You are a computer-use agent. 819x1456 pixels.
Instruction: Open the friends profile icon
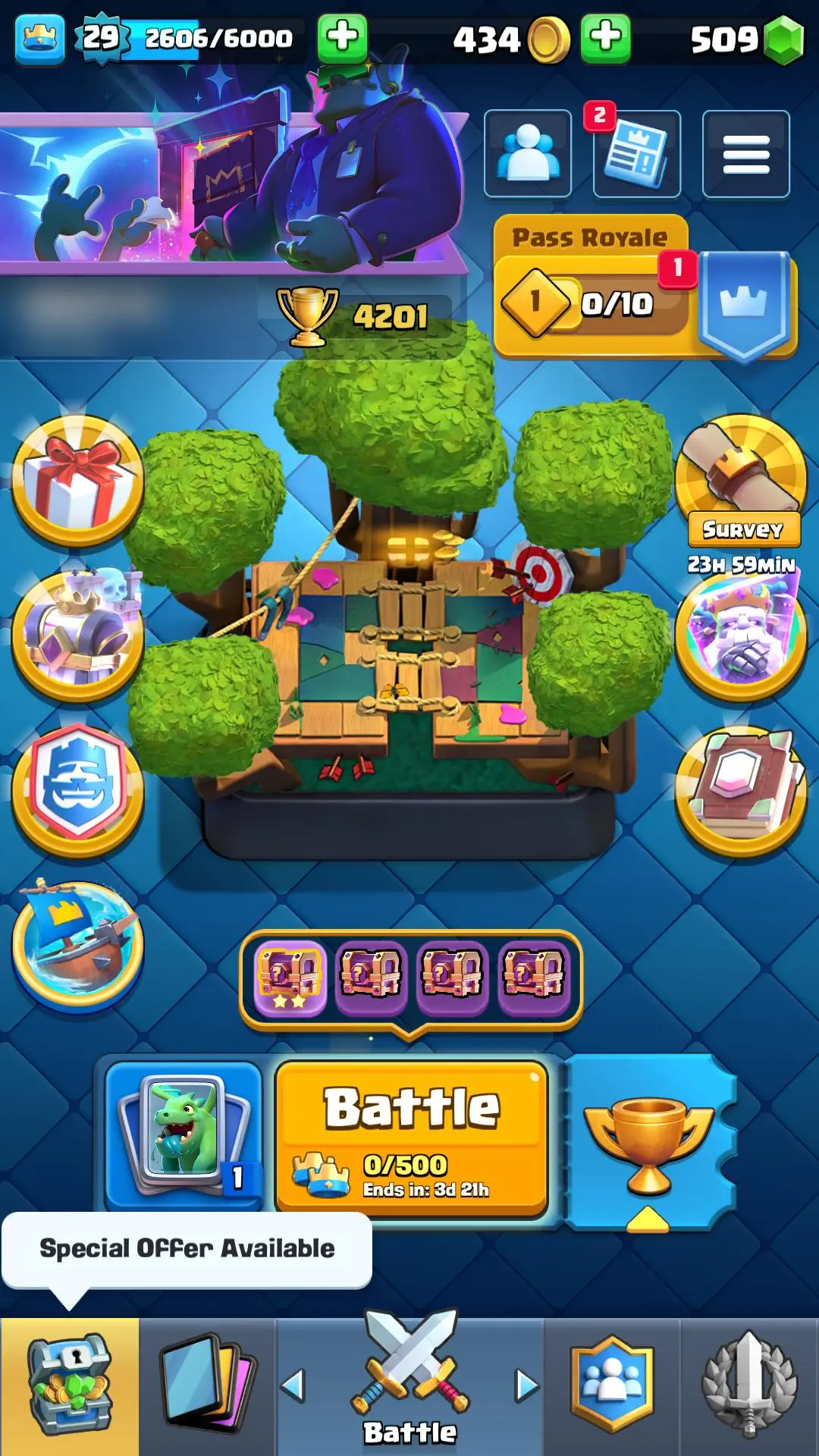tap(528, 153)
